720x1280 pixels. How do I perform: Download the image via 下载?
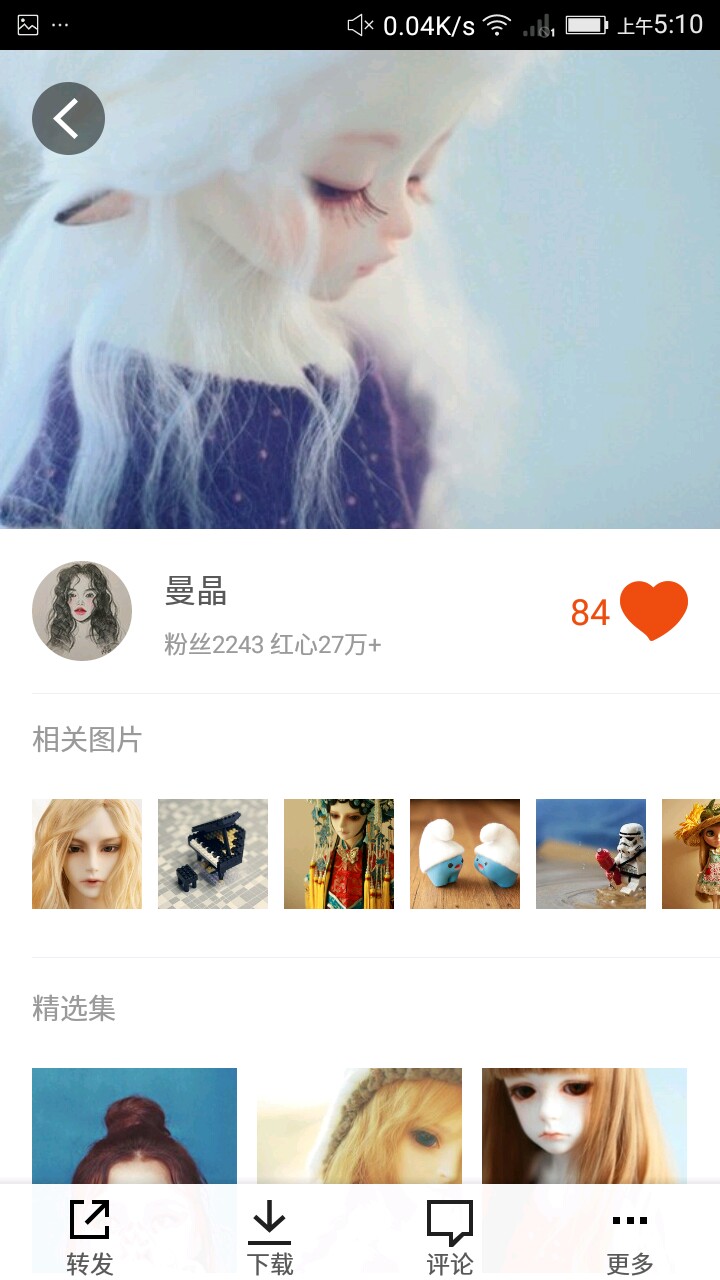(270, 1236)
